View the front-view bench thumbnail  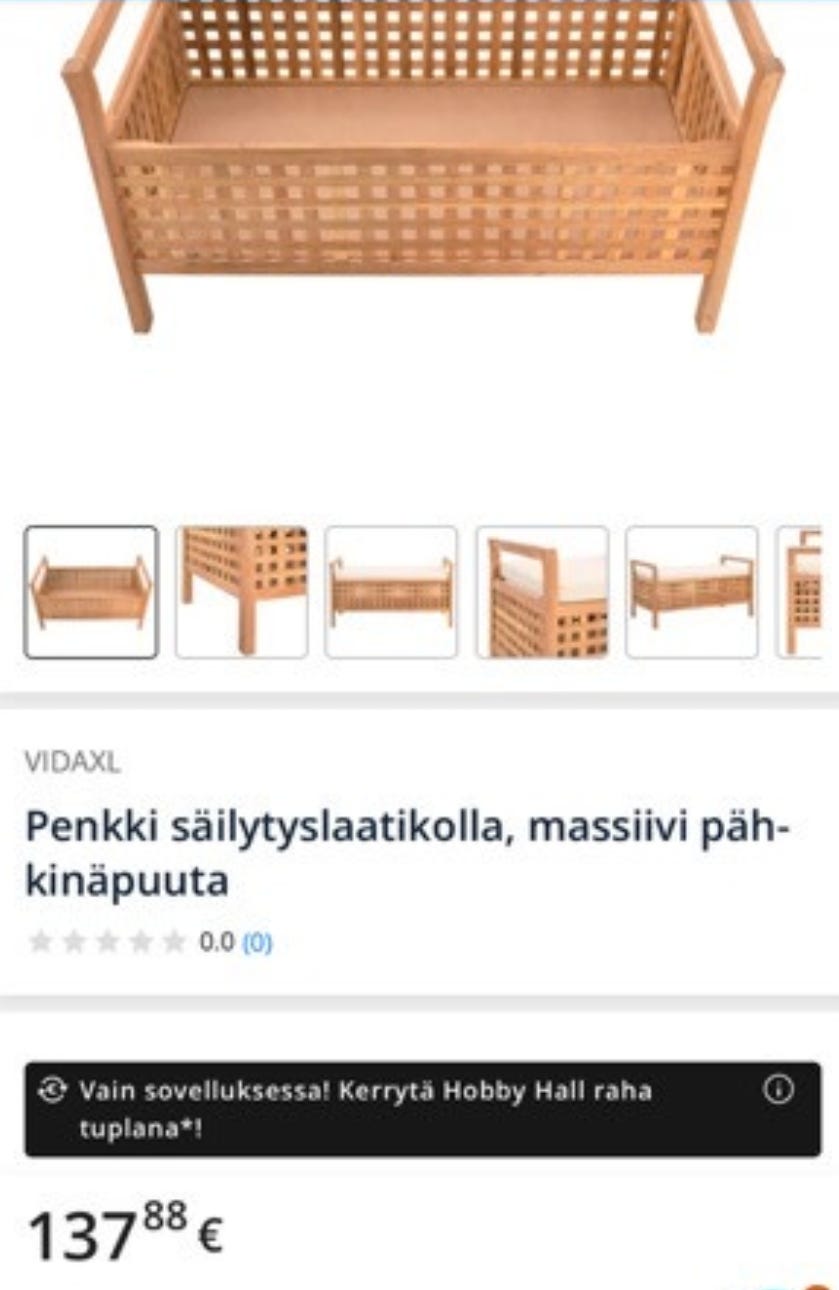pos(392,592)
